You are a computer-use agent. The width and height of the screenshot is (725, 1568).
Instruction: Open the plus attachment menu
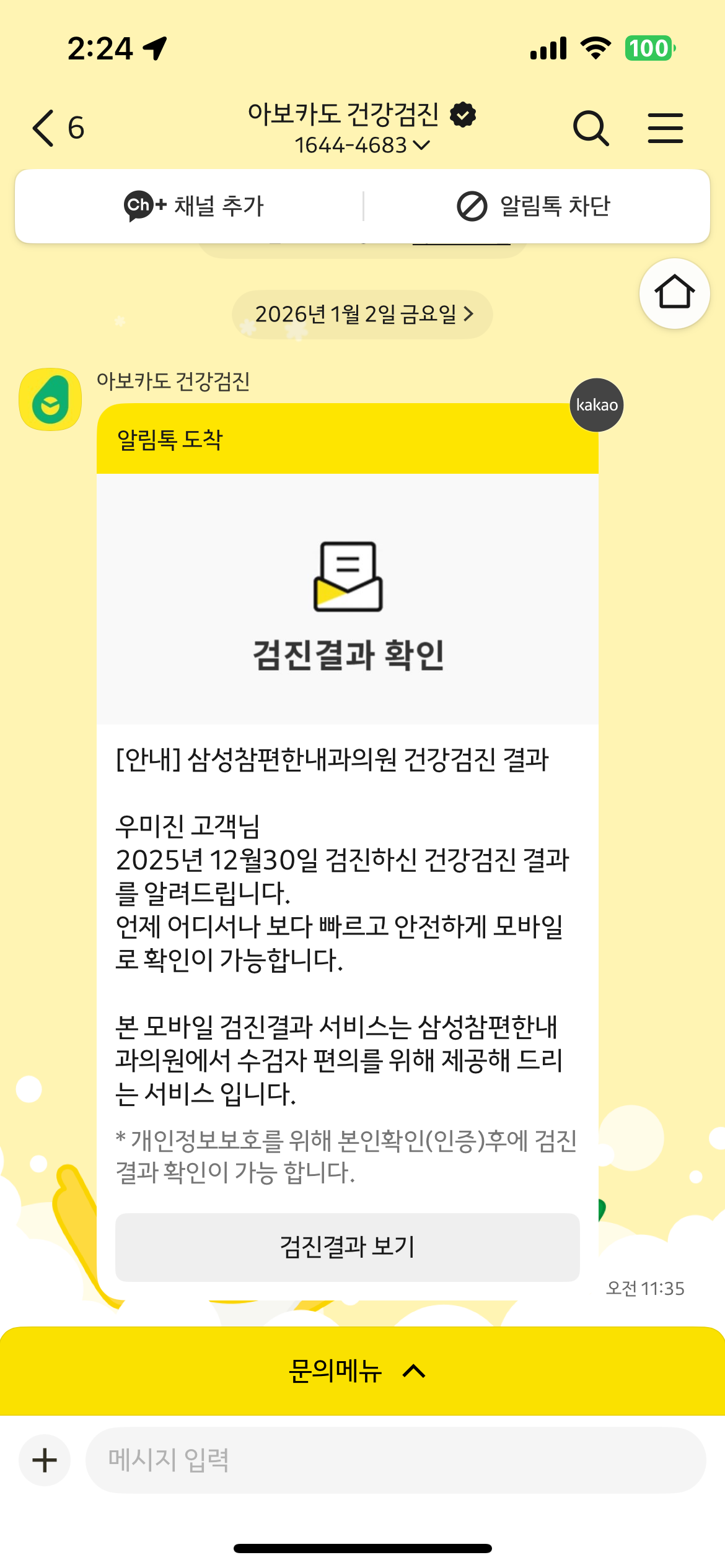coord(45,1460)
